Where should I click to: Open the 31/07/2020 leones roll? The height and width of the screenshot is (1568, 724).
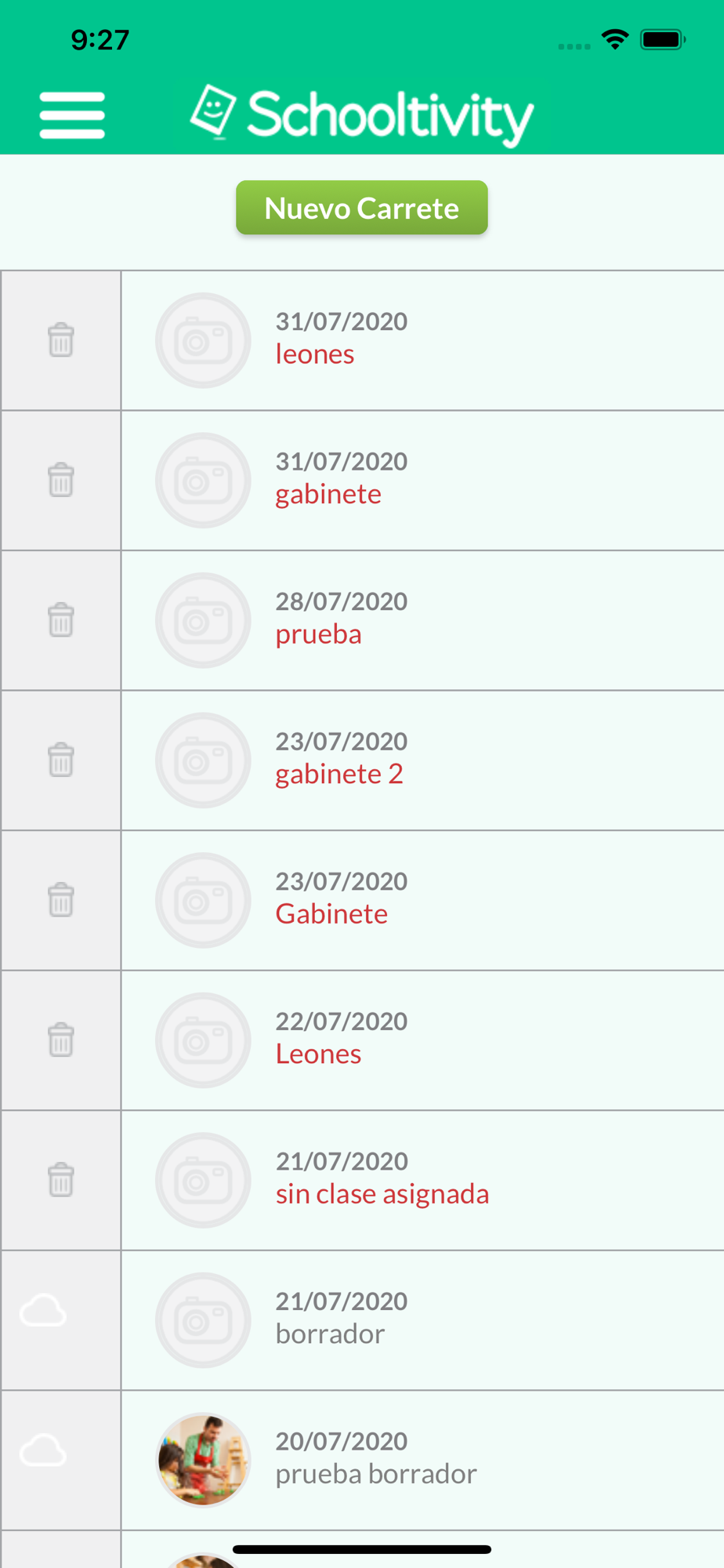coord(422,340)
